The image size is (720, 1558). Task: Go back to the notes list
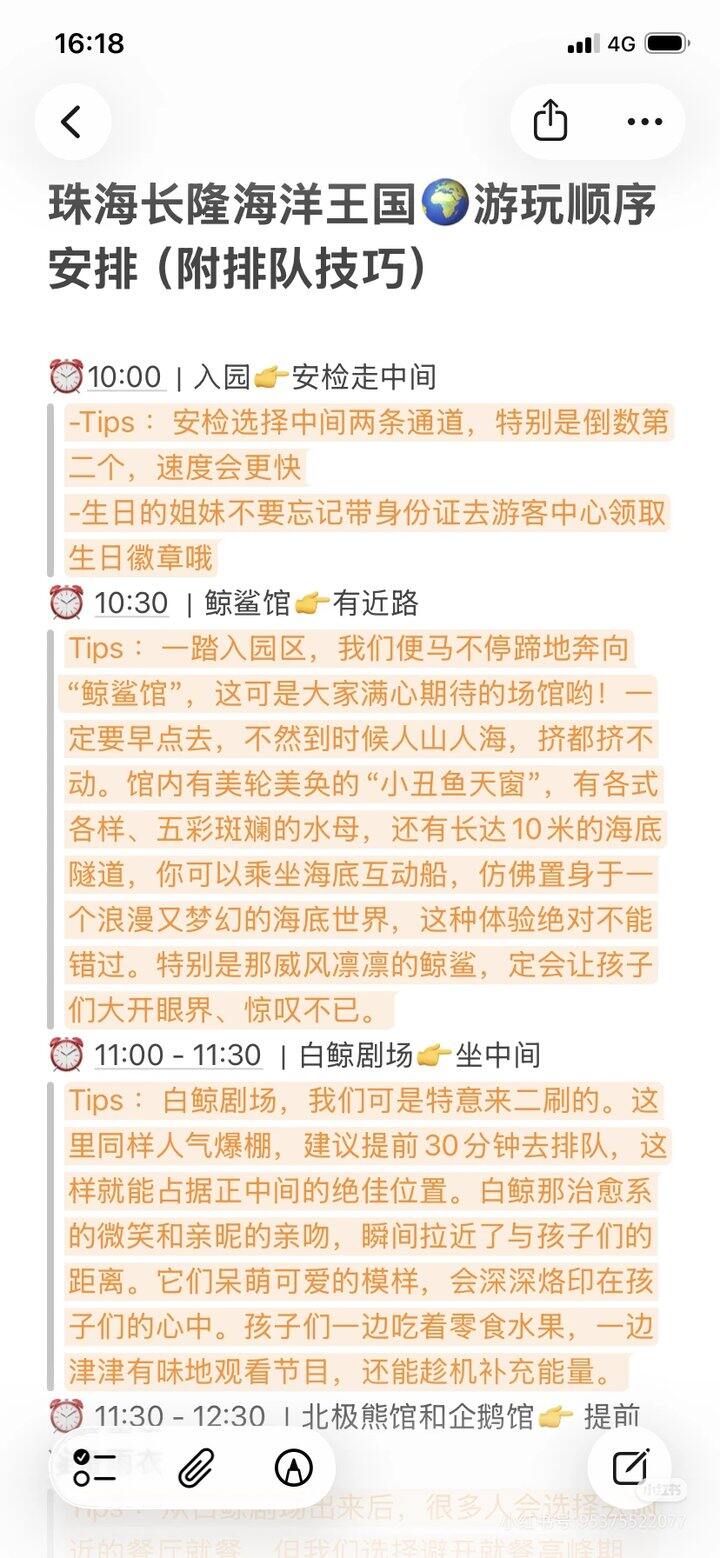tap(72, 122)
